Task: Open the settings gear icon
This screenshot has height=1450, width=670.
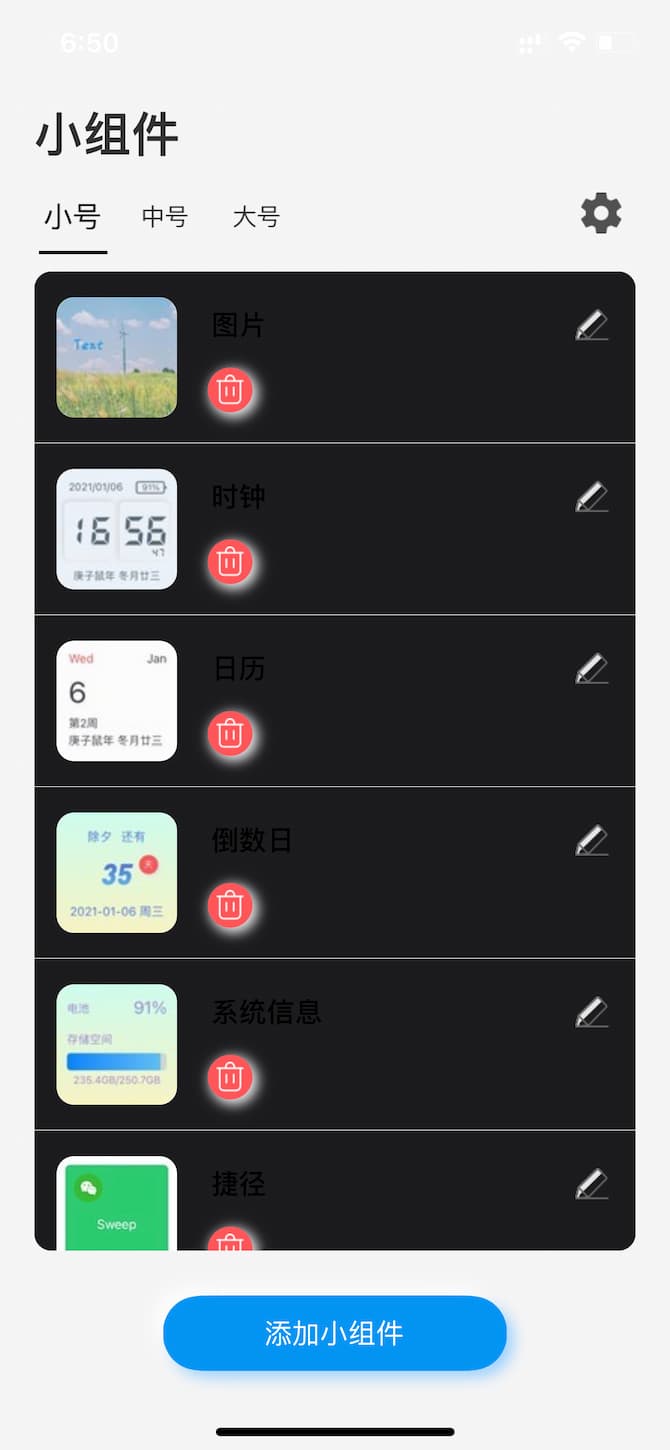Action: [601, 214]
